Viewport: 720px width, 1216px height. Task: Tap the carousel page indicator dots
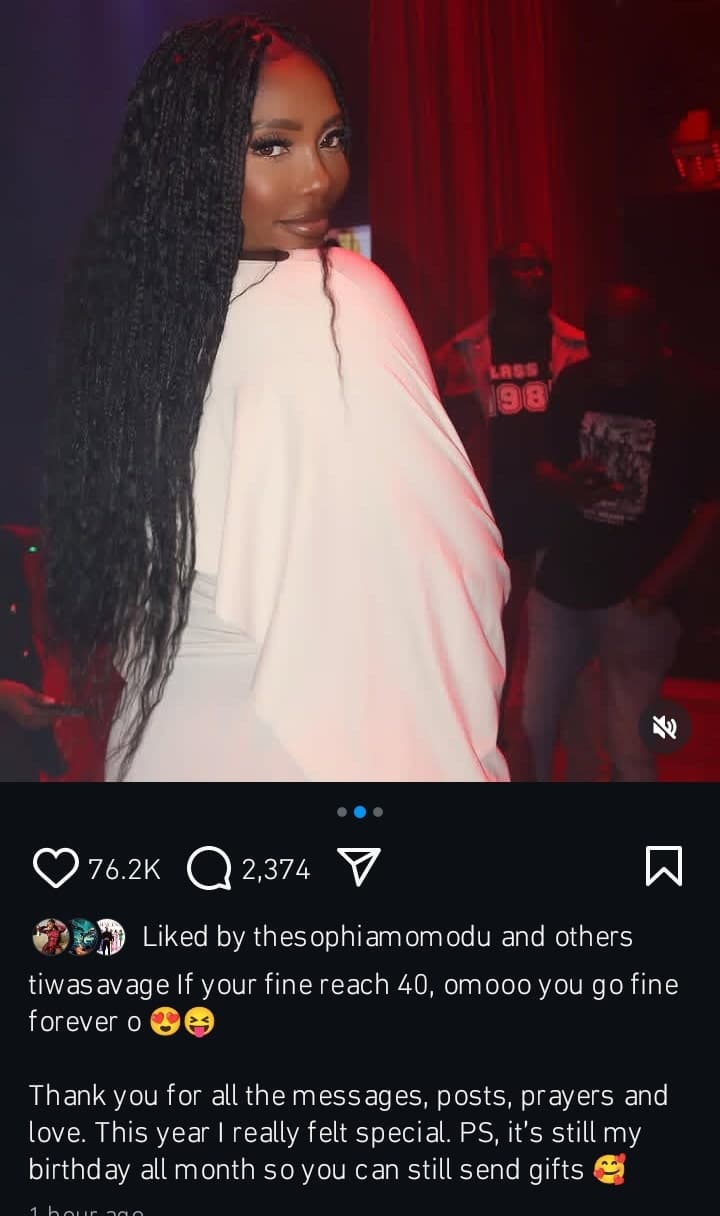tap(360, 812)
